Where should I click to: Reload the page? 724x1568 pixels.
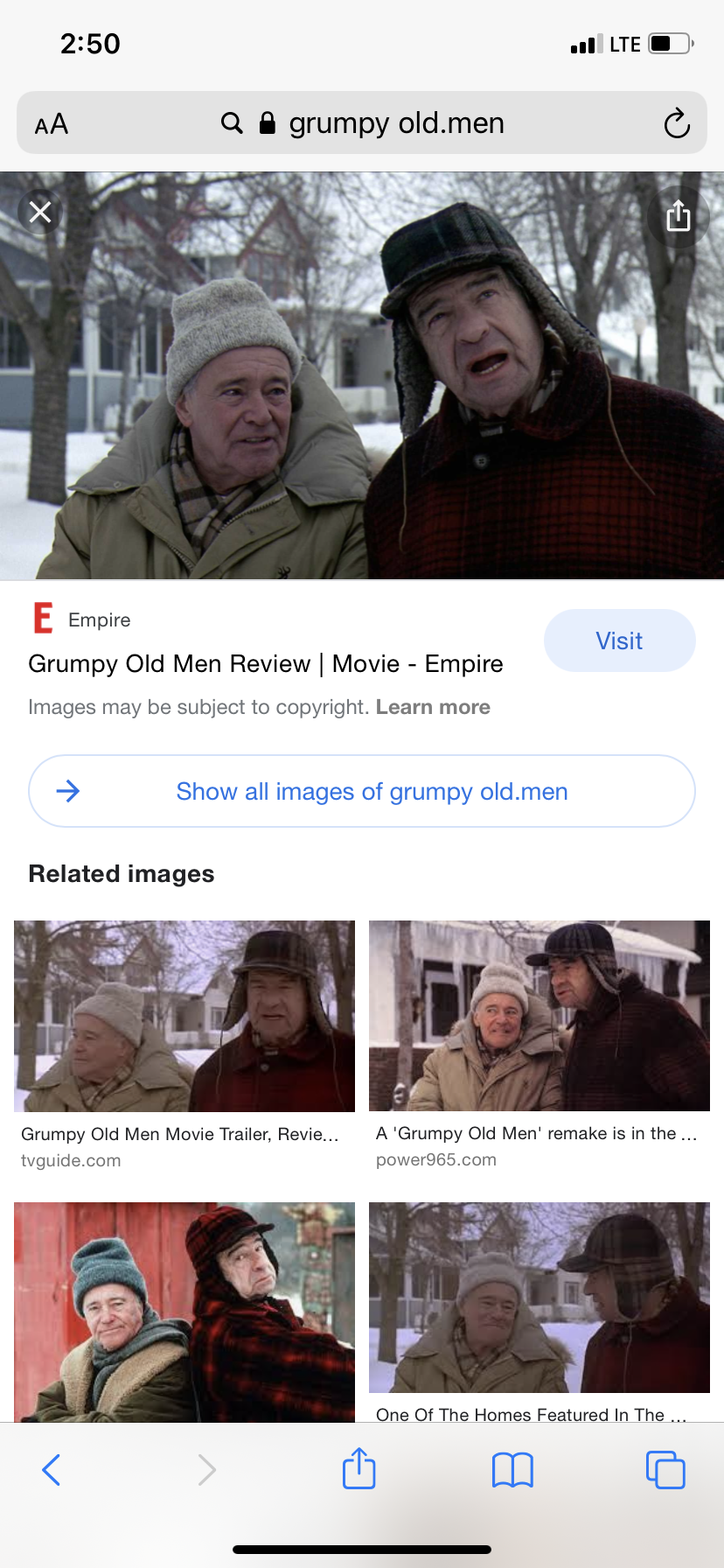677,123
